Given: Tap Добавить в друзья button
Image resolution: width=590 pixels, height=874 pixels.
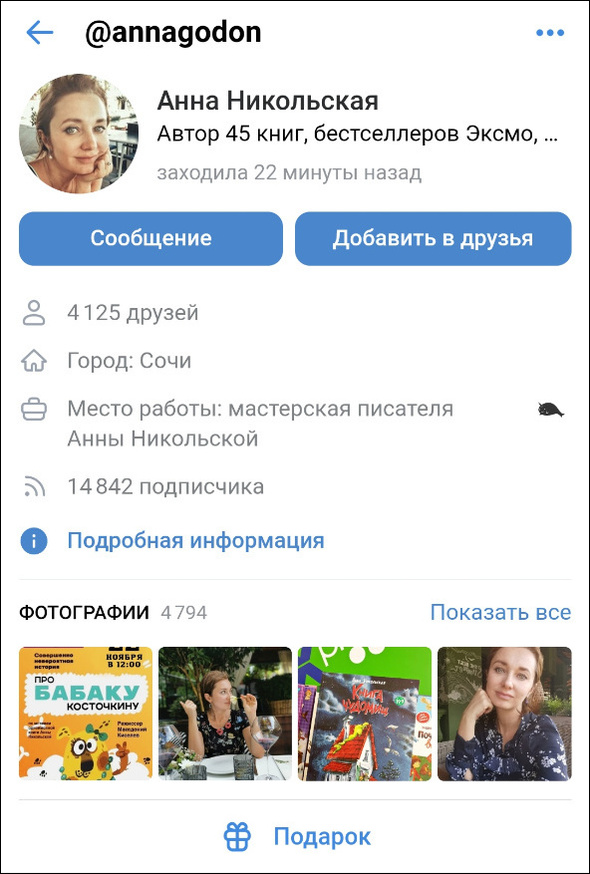Looking at the screenshot, I should [433, 239].
